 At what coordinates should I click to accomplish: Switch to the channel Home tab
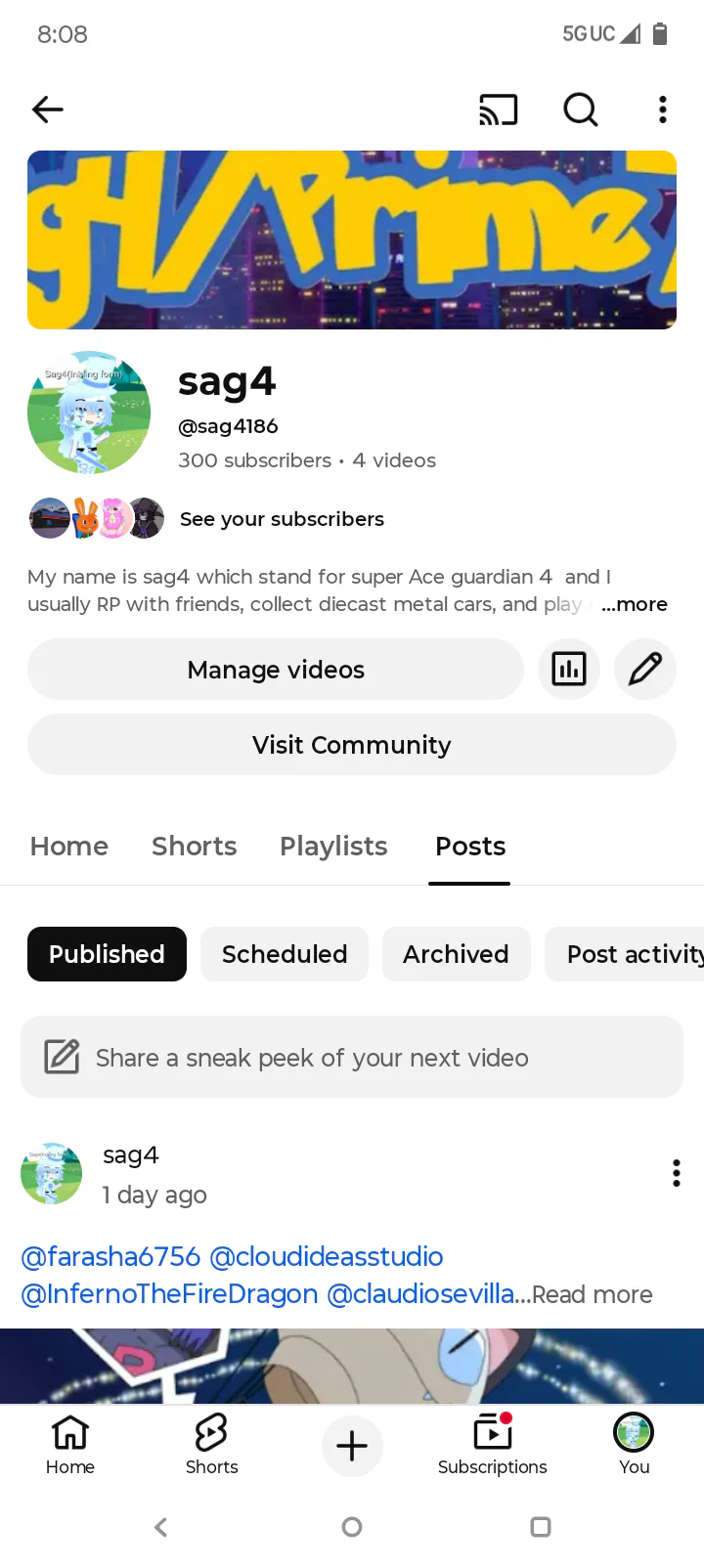point(69,847)
